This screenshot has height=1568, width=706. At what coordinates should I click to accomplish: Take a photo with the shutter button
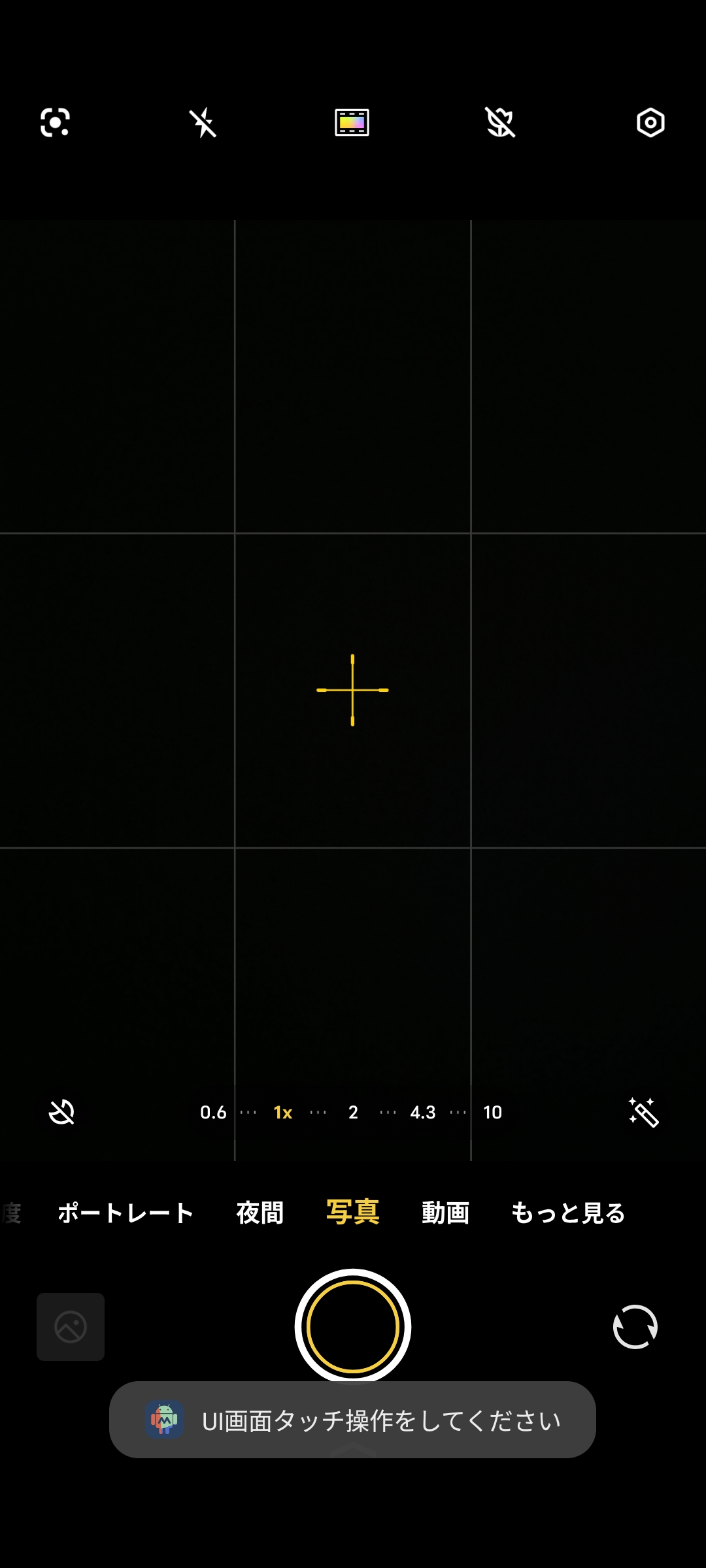coord(353,1326)
